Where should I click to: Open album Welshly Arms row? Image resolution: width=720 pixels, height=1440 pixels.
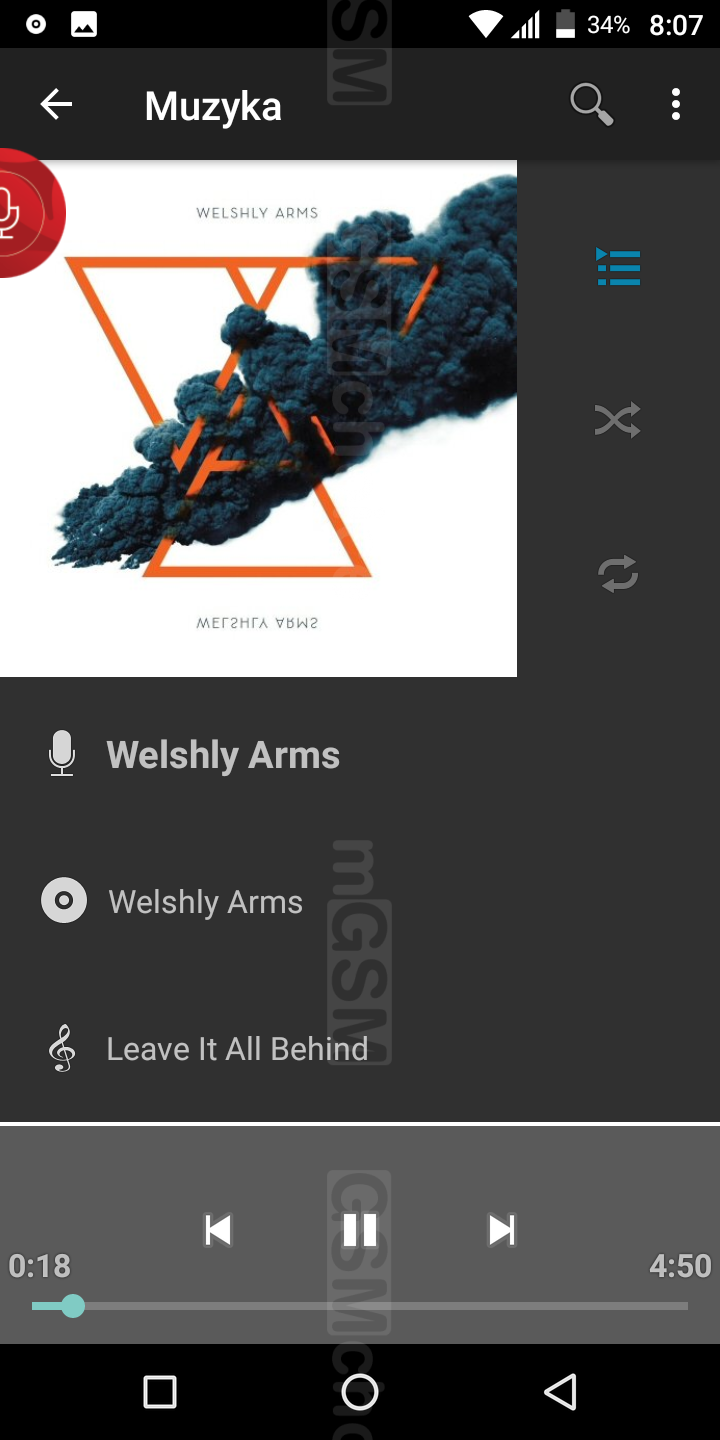click(x=205, y=902)
